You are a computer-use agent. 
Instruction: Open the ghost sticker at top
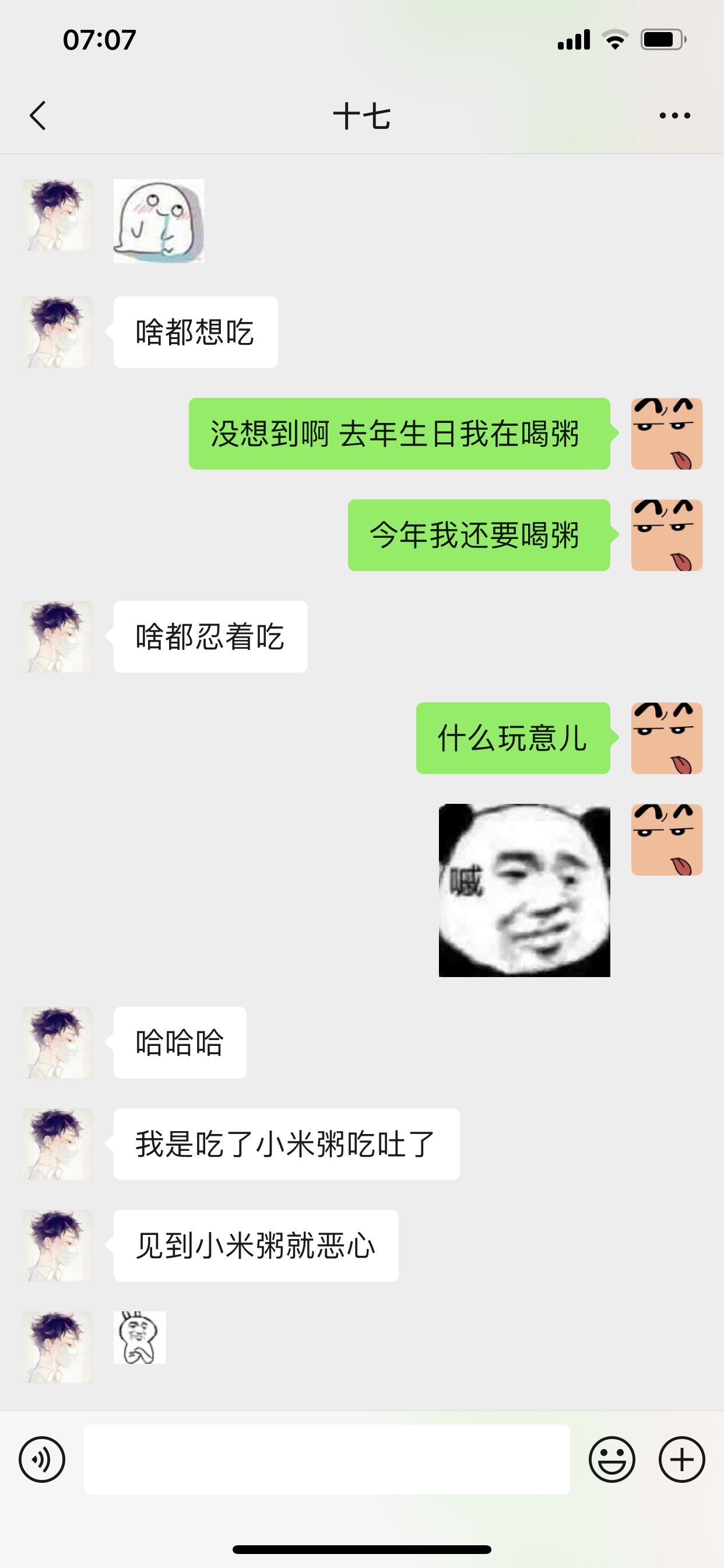pyautogui.click(x=159, y=221)
